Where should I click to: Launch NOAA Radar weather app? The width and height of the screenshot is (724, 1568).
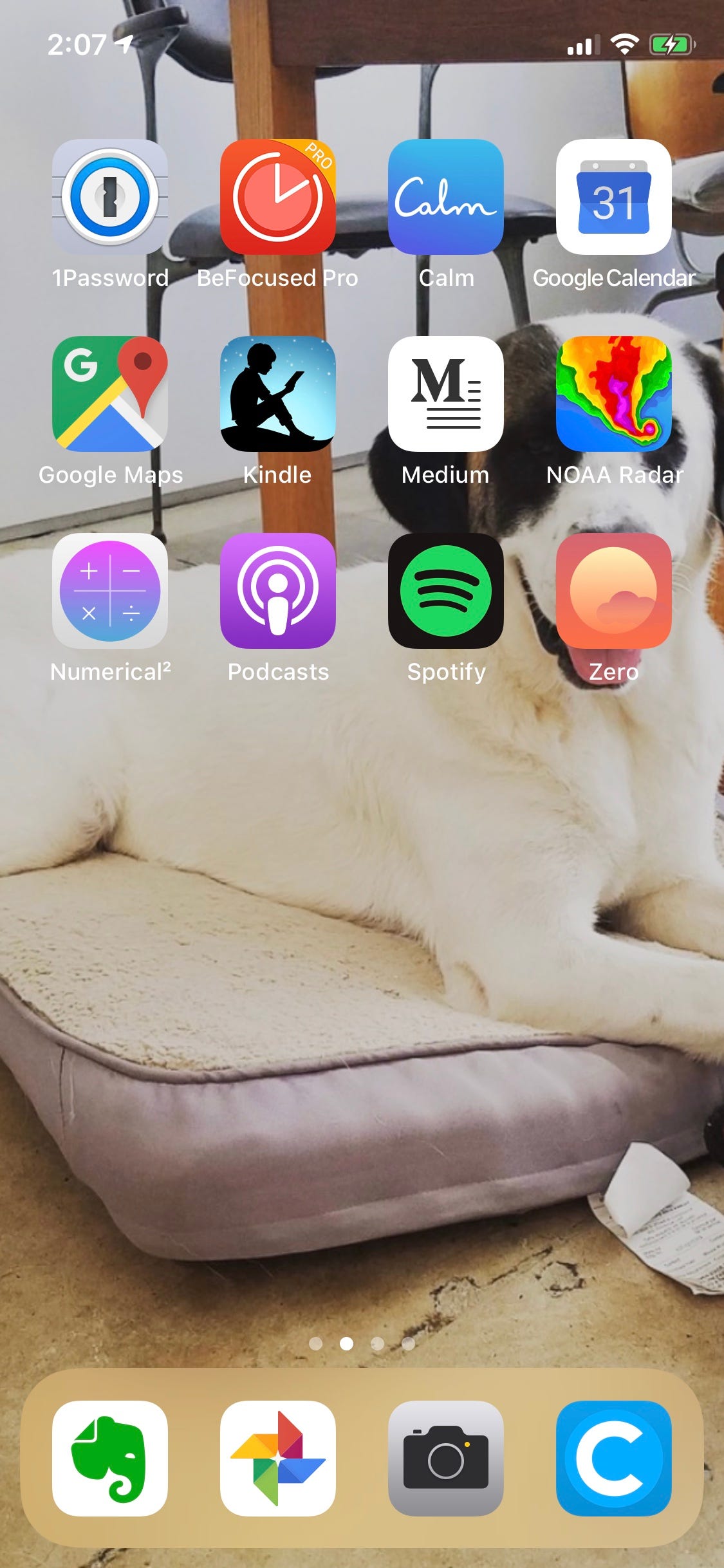pyautogui.click(x=613, y=394)
